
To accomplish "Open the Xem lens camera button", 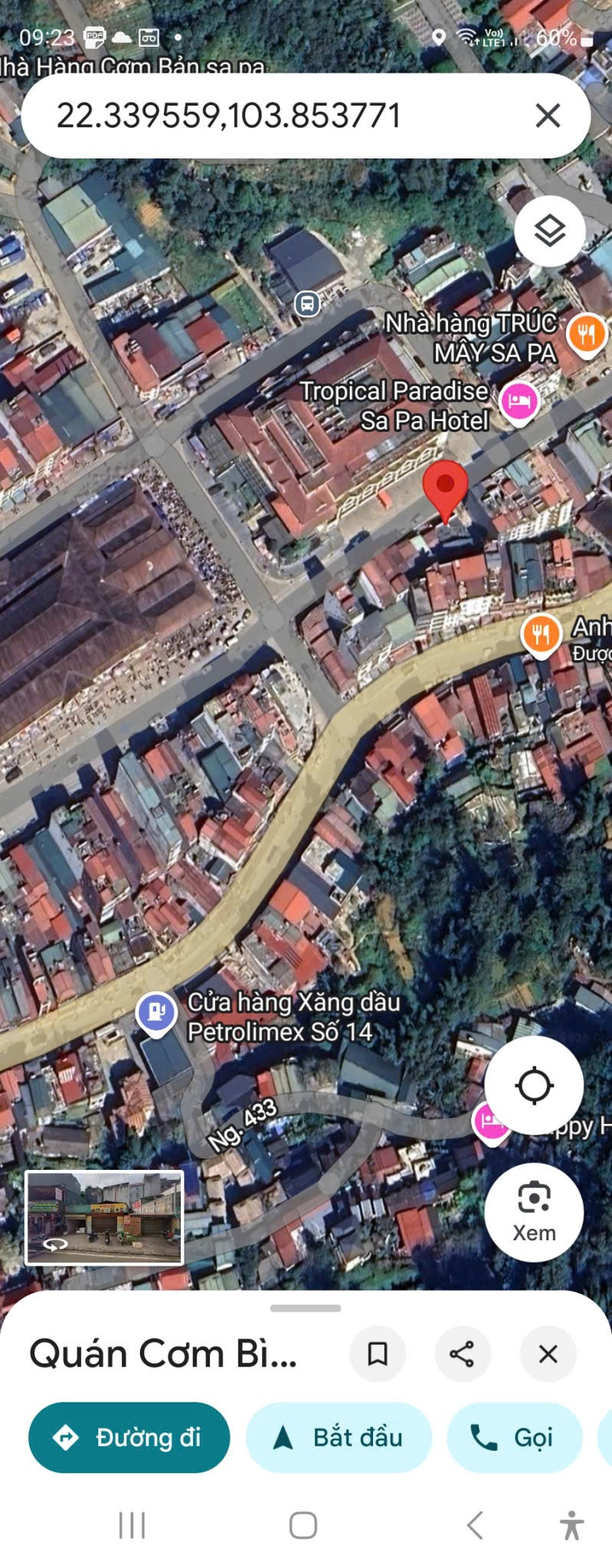I will (534, 1211).
